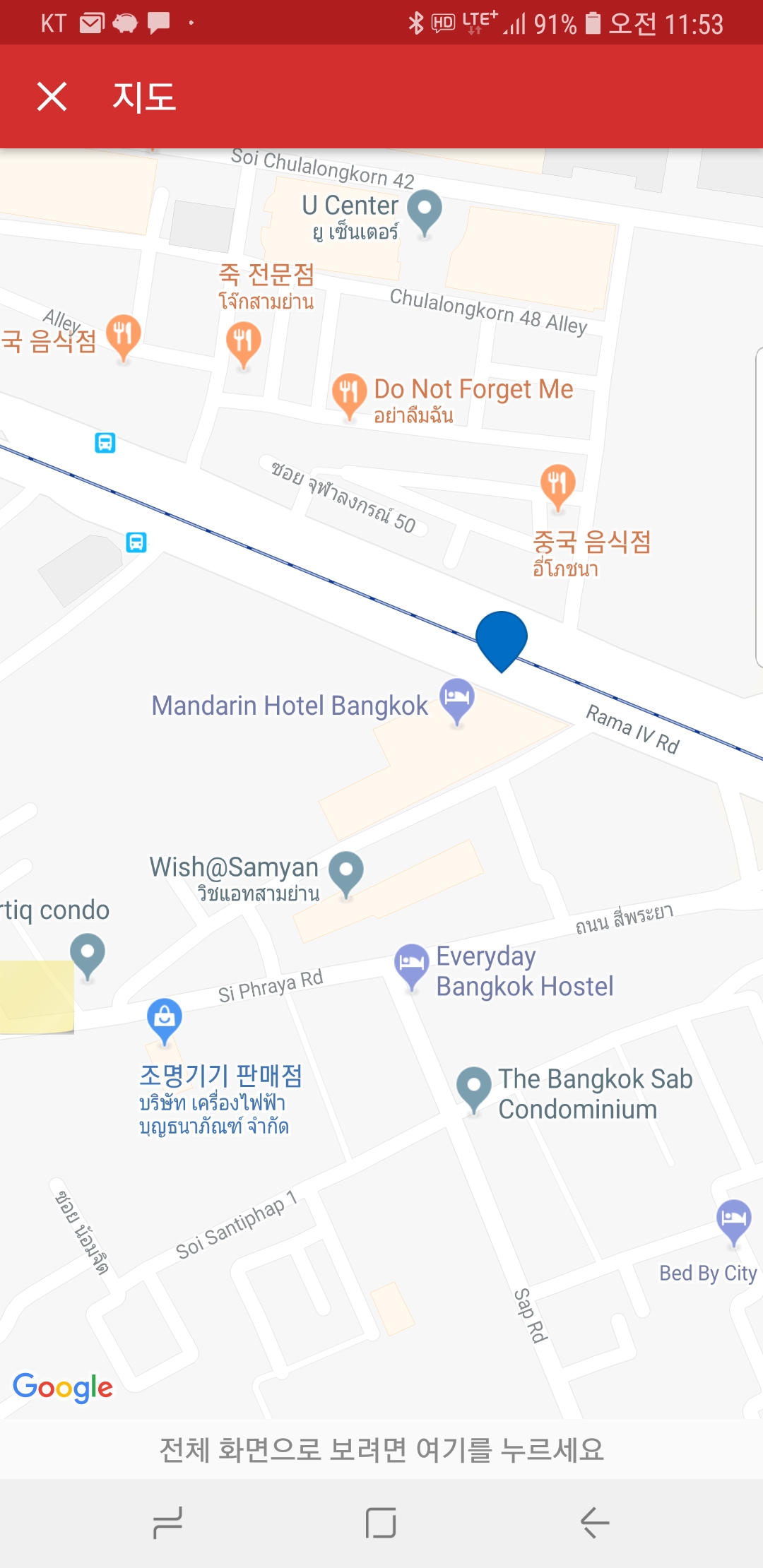The height and width of the screenshot is (1568, 763).
Task: Select the U Center map pin
Action: pyautogui.click(x=425, y=210)
